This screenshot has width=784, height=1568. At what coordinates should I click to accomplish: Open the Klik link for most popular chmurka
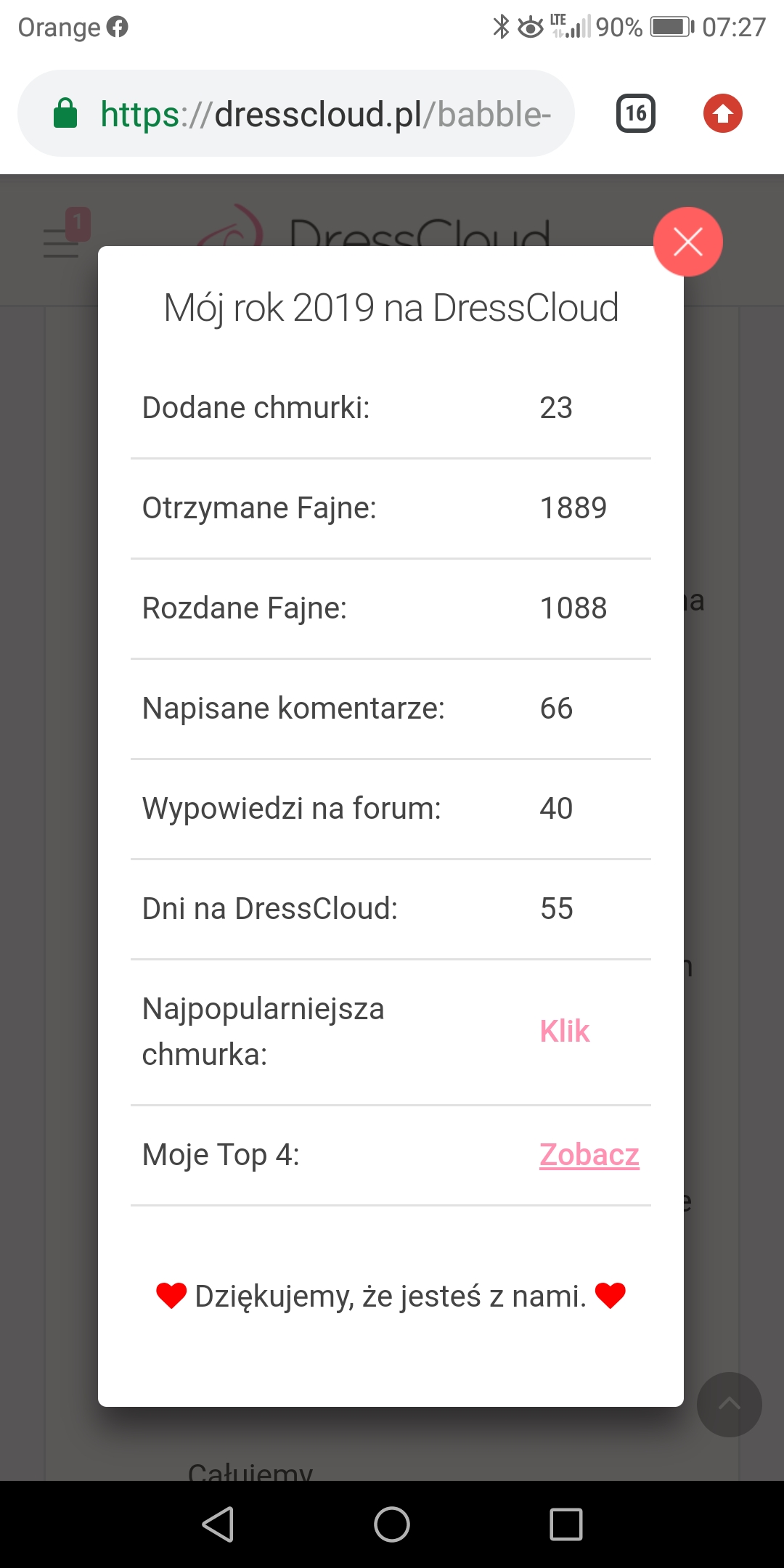click(x=565, y=1031)
